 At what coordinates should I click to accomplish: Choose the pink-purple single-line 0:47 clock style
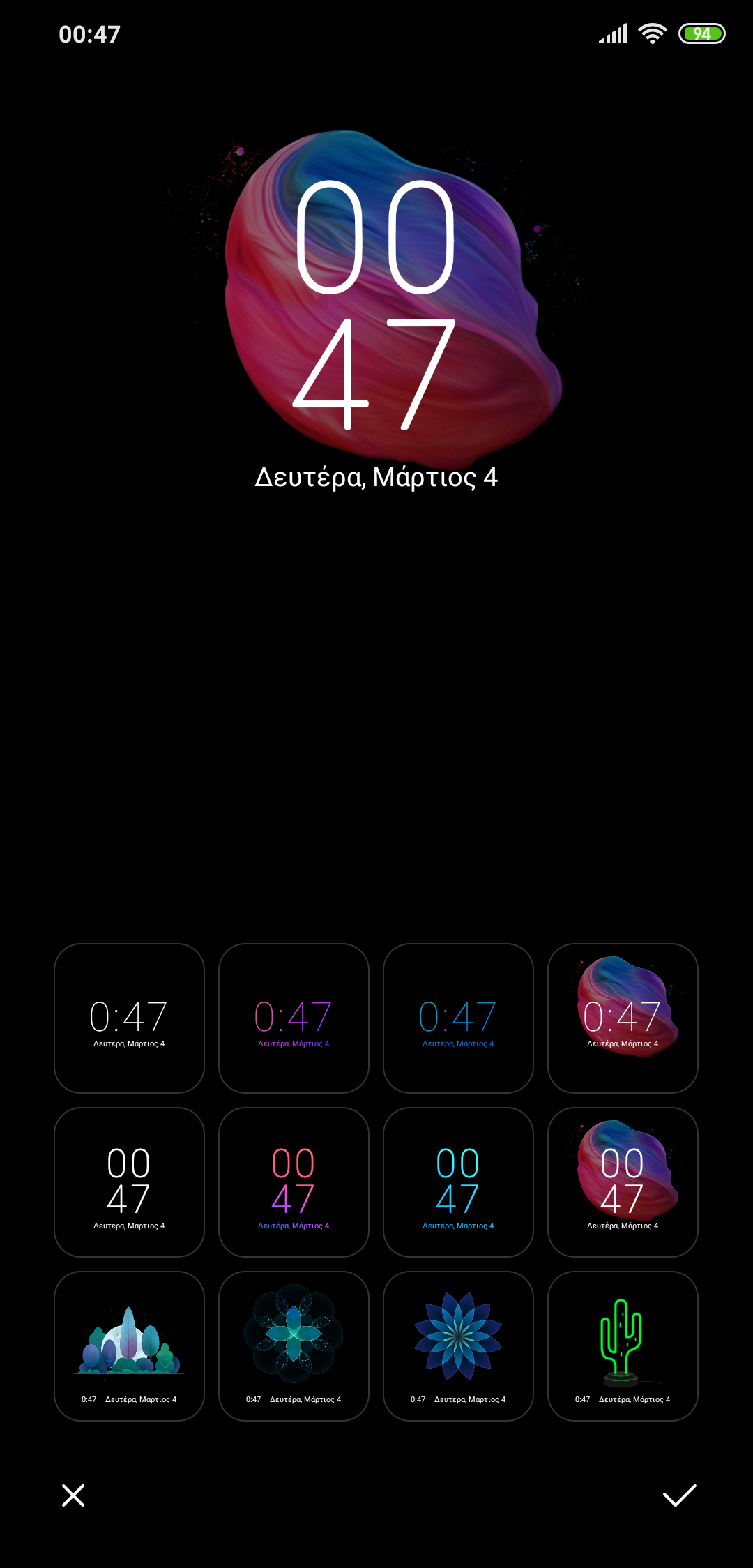point(294,1018)
